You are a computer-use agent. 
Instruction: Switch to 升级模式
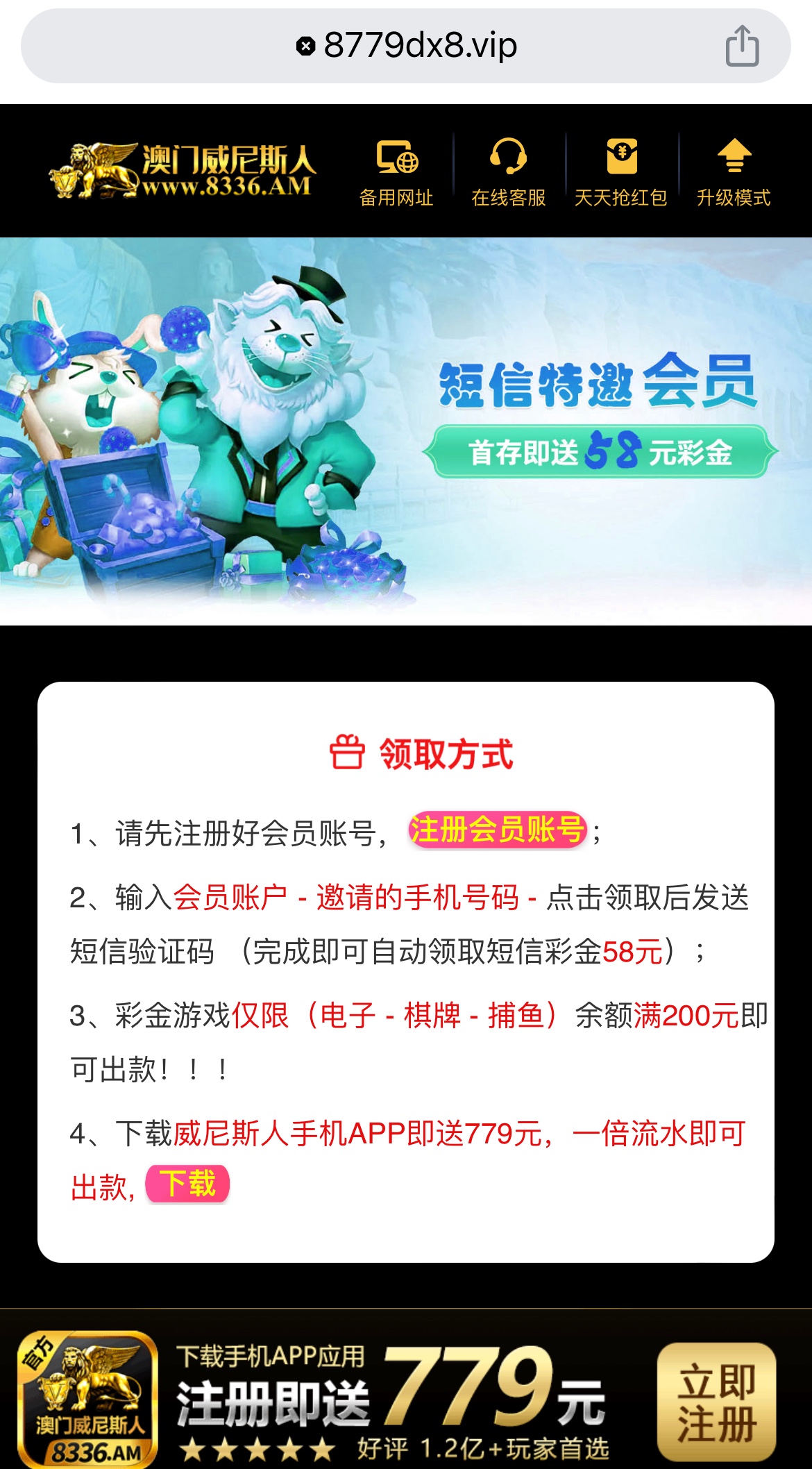[734, 172]
